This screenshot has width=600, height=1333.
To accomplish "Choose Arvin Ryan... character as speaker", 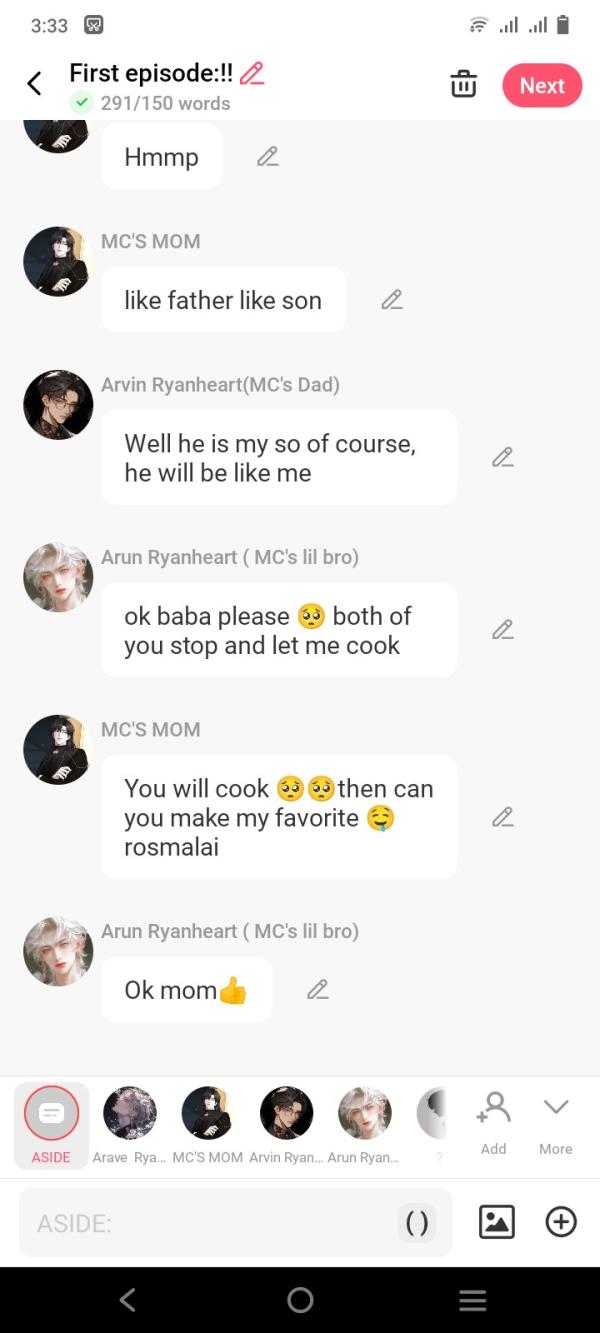I will 286,1125.
